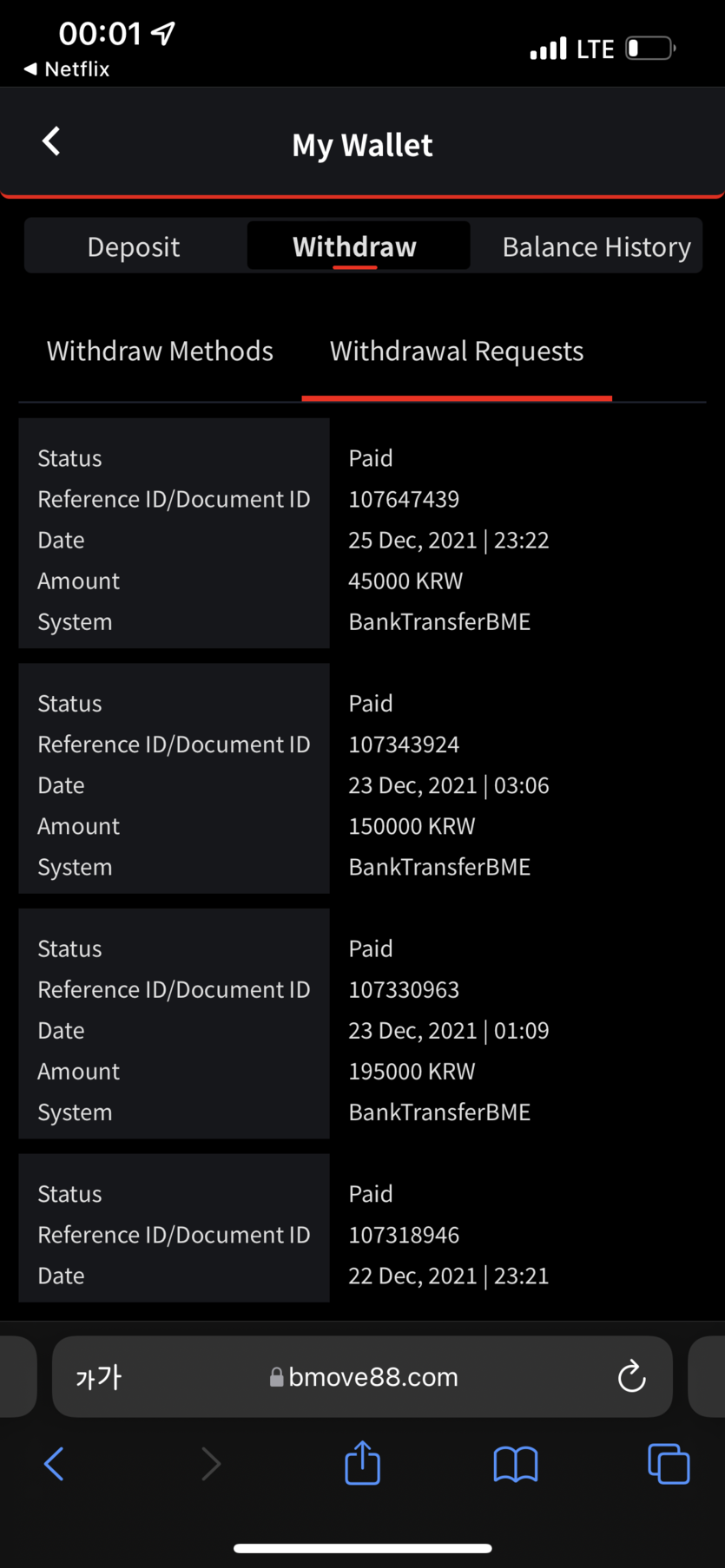The image size is (725, 1568).
Task: Tap the bmove88.com address bar
Action: click(363, 1376)
